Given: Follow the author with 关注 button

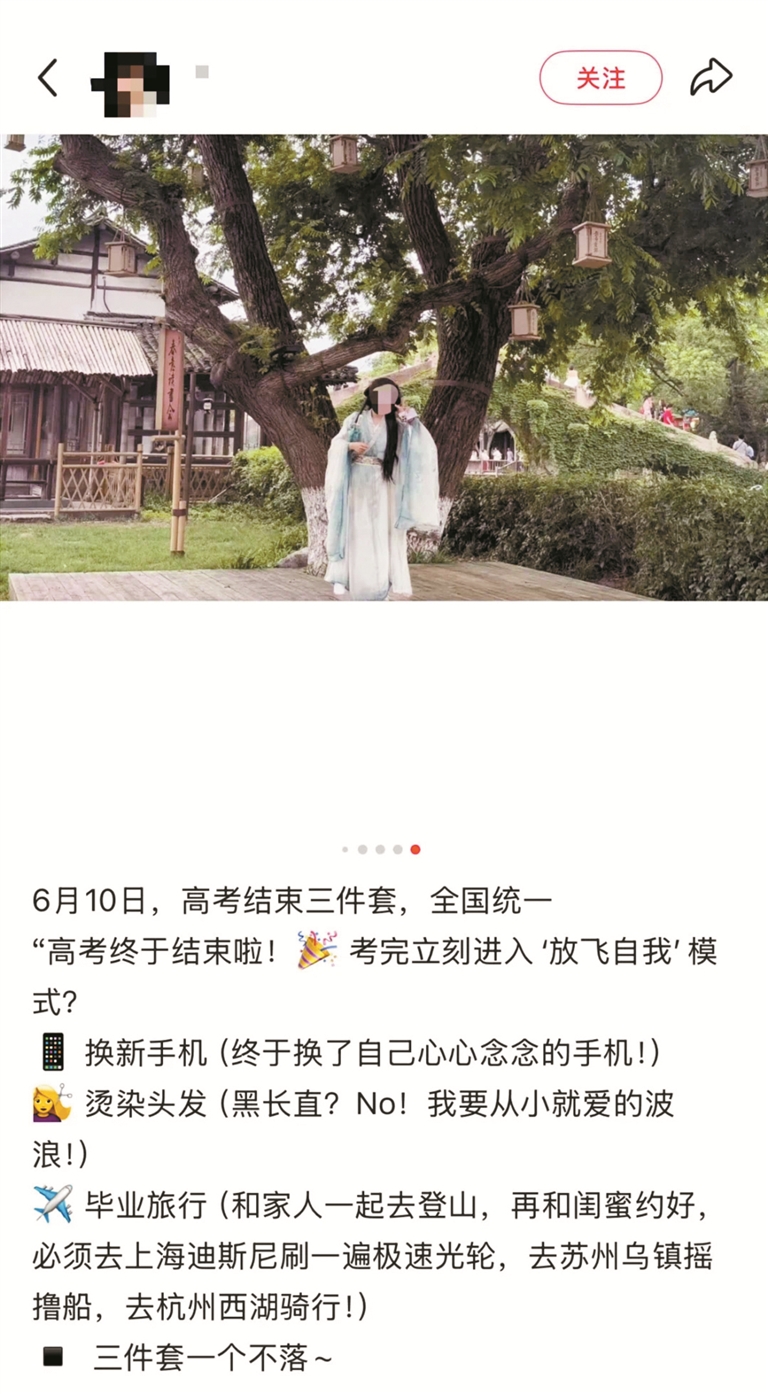Looking at the screenshot, I should click(x=600, y=78).
